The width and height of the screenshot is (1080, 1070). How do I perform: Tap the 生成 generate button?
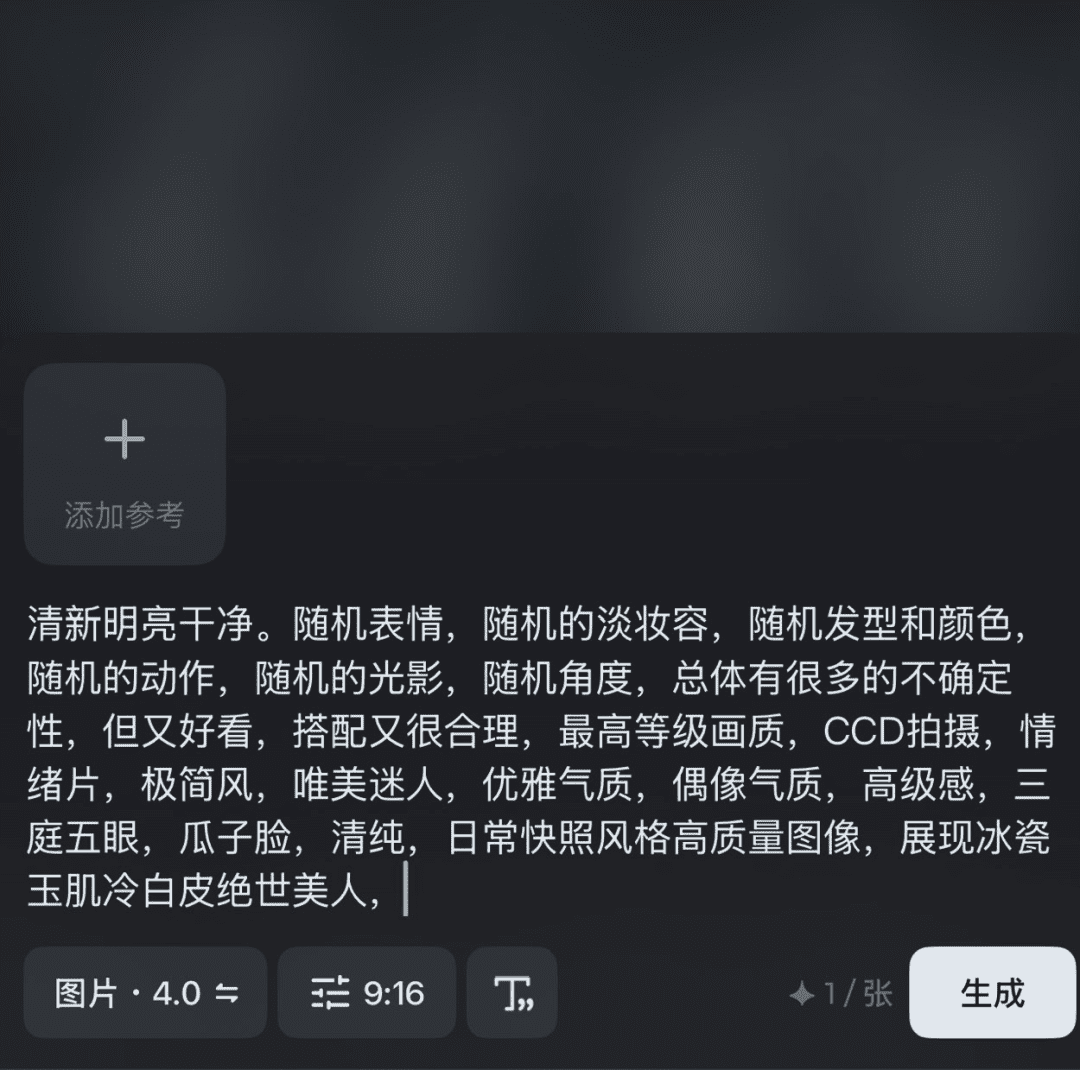click(x=991, y=993)
